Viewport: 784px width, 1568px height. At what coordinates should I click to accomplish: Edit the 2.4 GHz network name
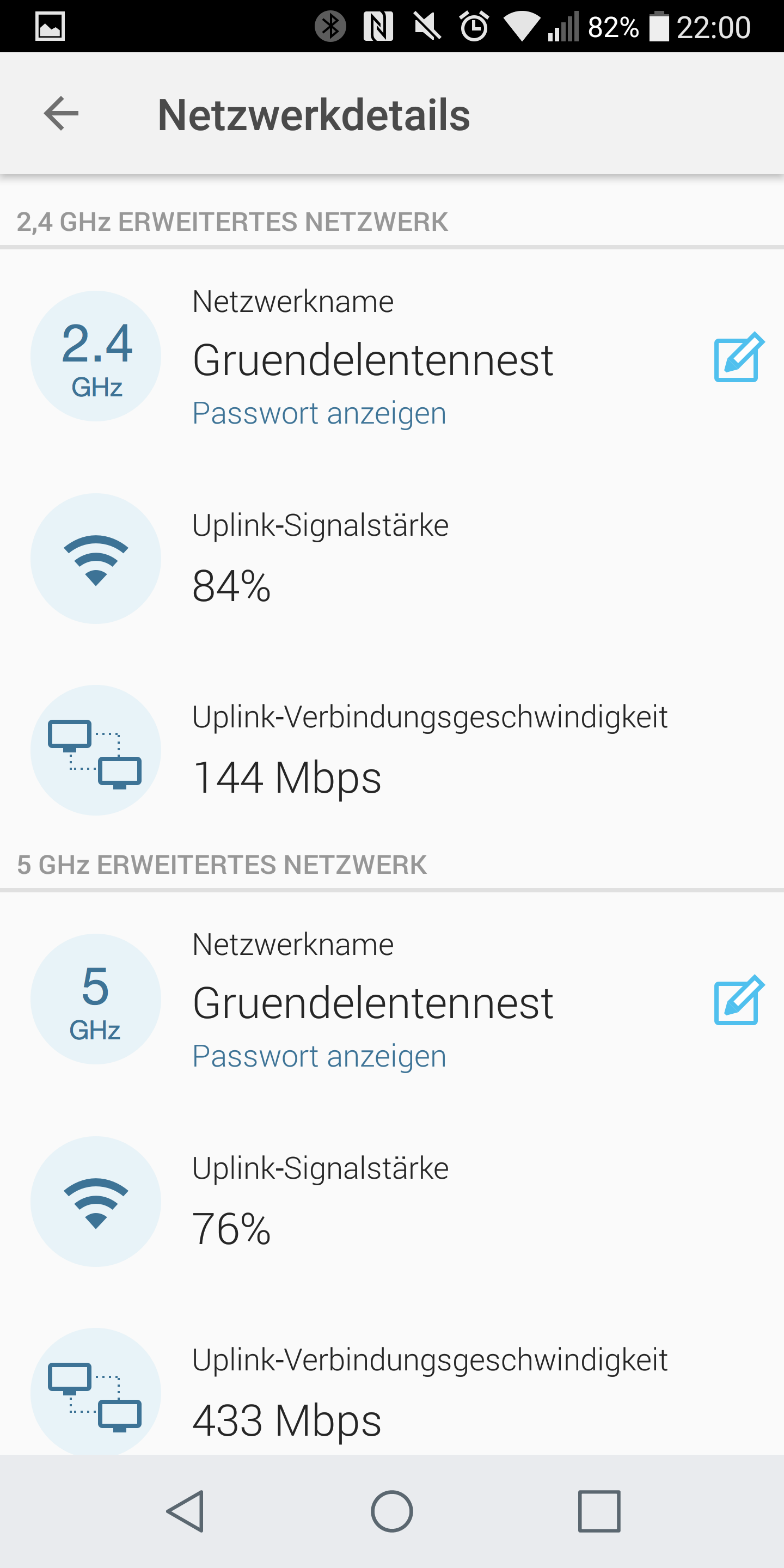point(738,357)
